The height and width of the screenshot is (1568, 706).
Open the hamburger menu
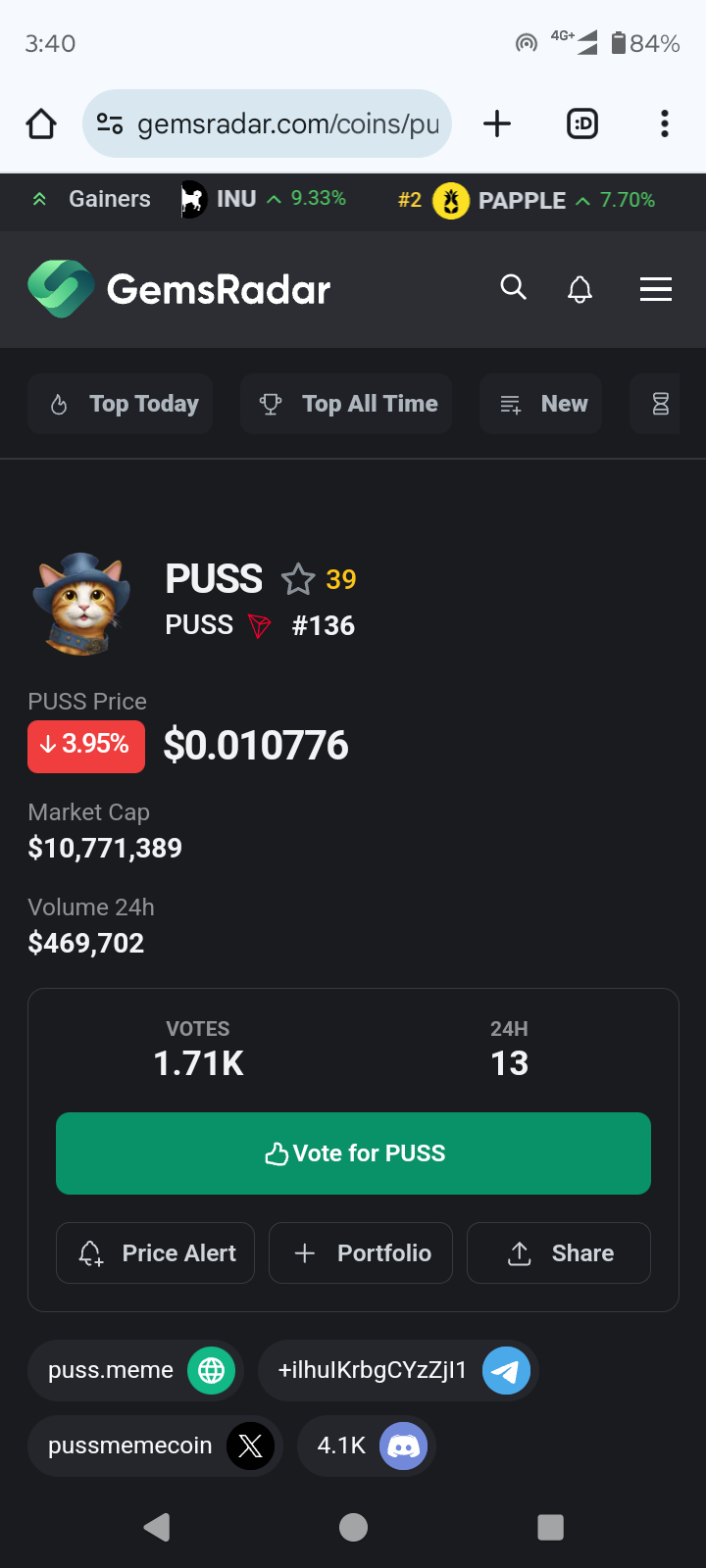(x=655, y=289)
